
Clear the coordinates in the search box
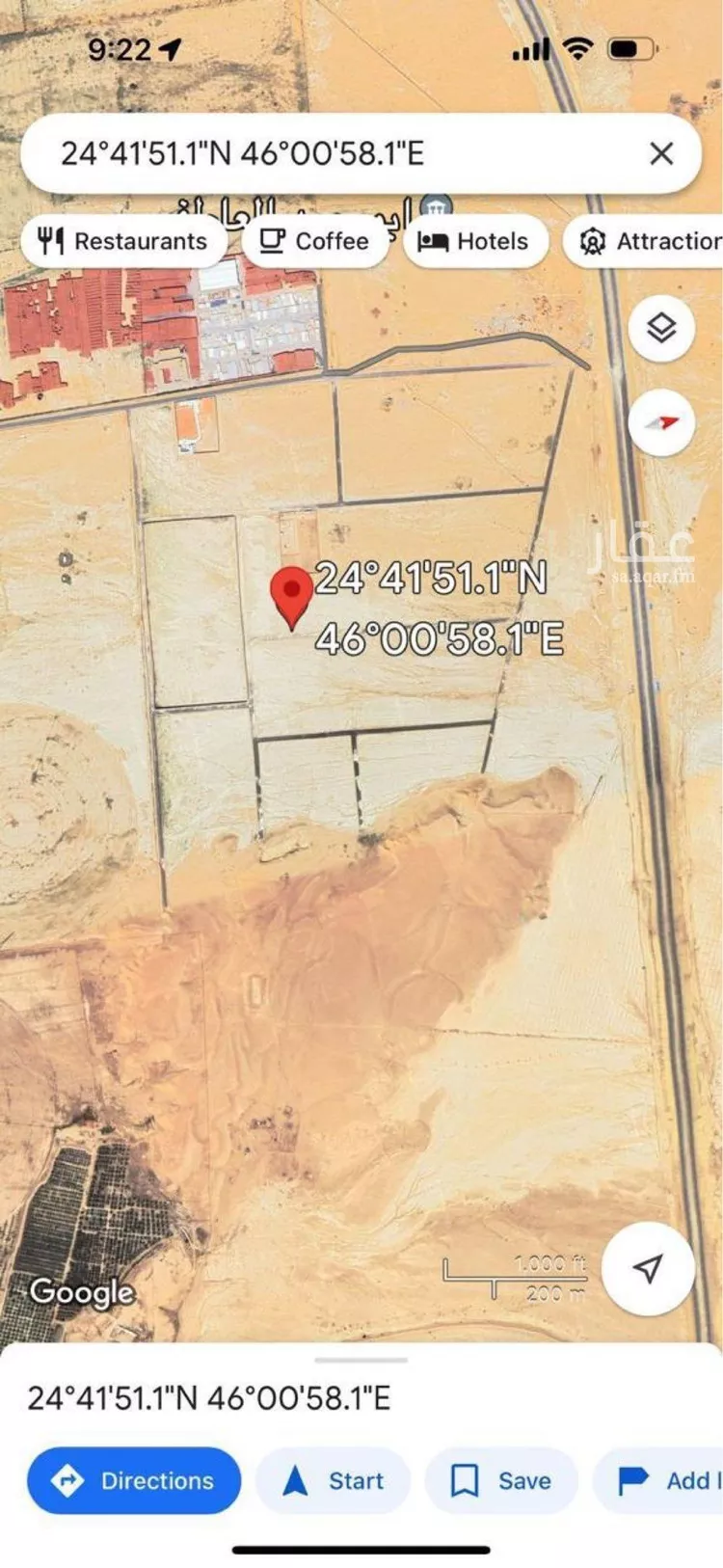[x=661, y=153]
